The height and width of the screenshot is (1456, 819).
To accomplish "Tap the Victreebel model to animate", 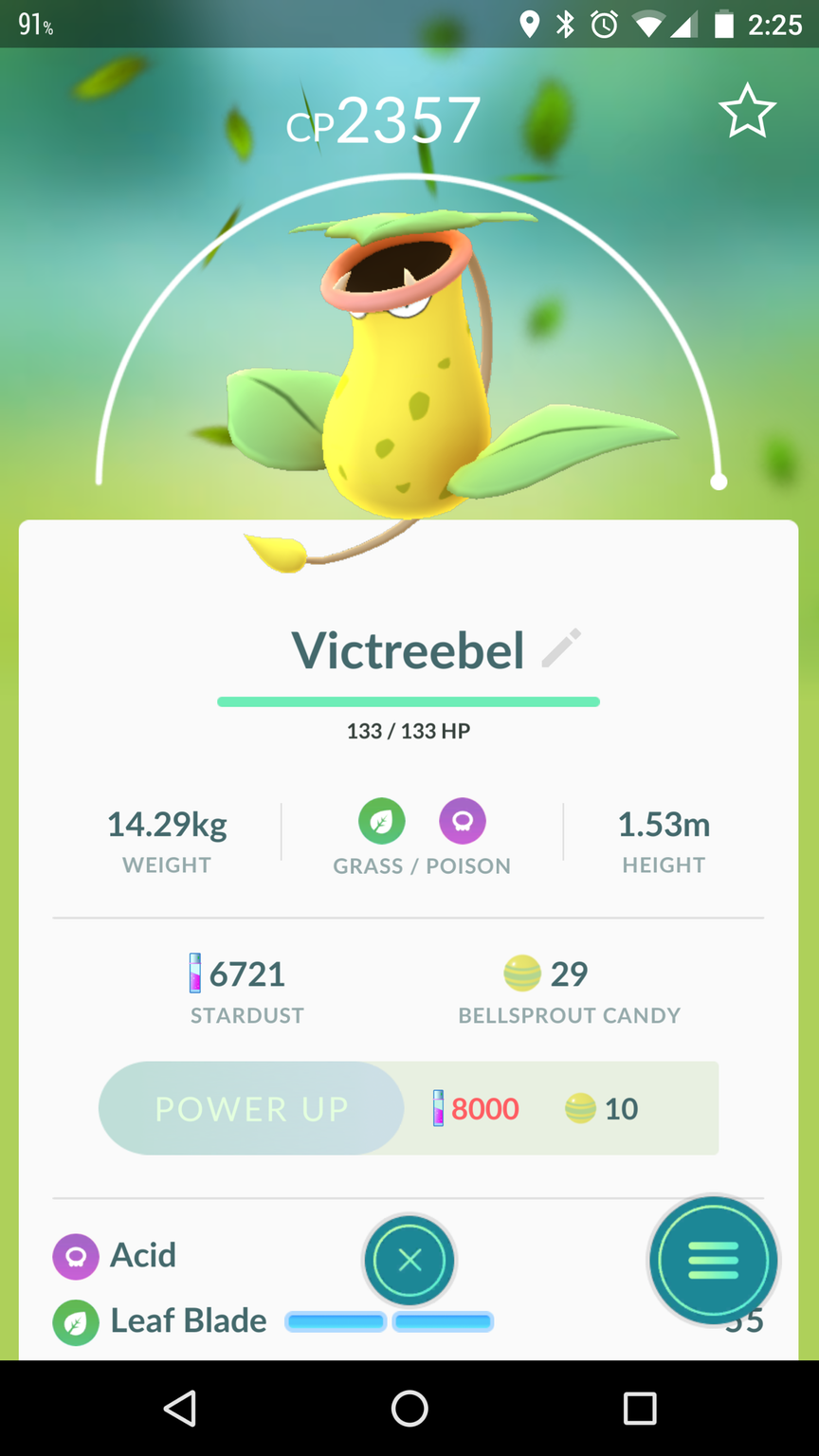I will tap(408, 398).
